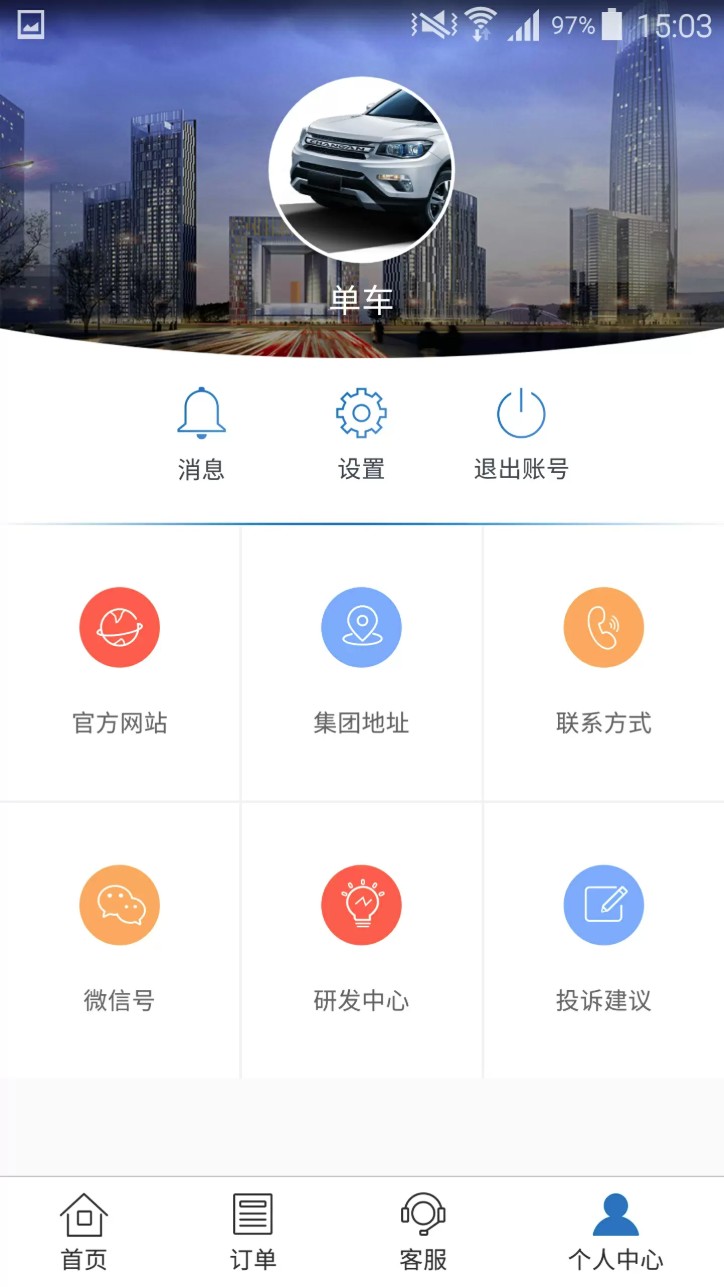Viewport: 724px width, 1287px height.
Task: Tap the username 单车 below the avatar
Action: (362, 296)
